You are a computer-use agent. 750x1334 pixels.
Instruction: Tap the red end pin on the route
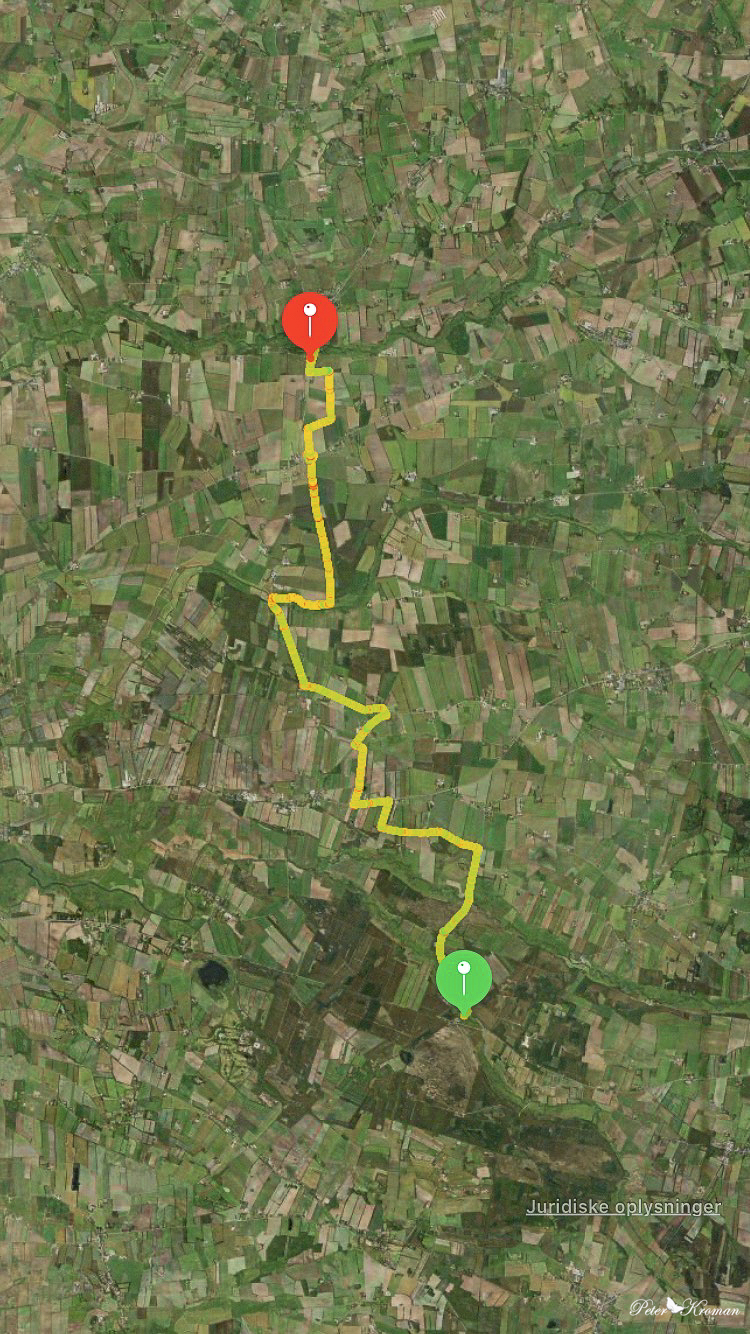[310, 325]
